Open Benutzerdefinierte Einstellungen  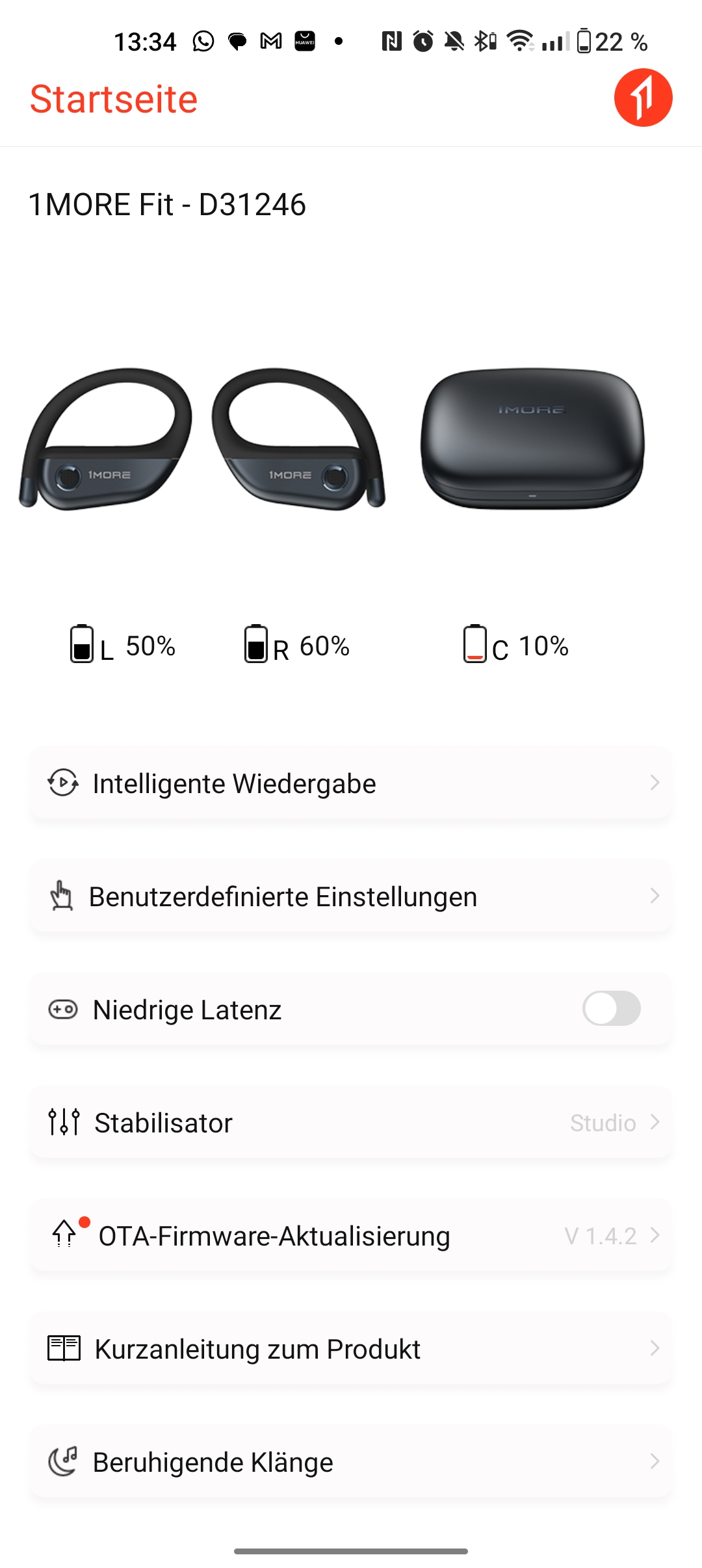tap(351, 896)
